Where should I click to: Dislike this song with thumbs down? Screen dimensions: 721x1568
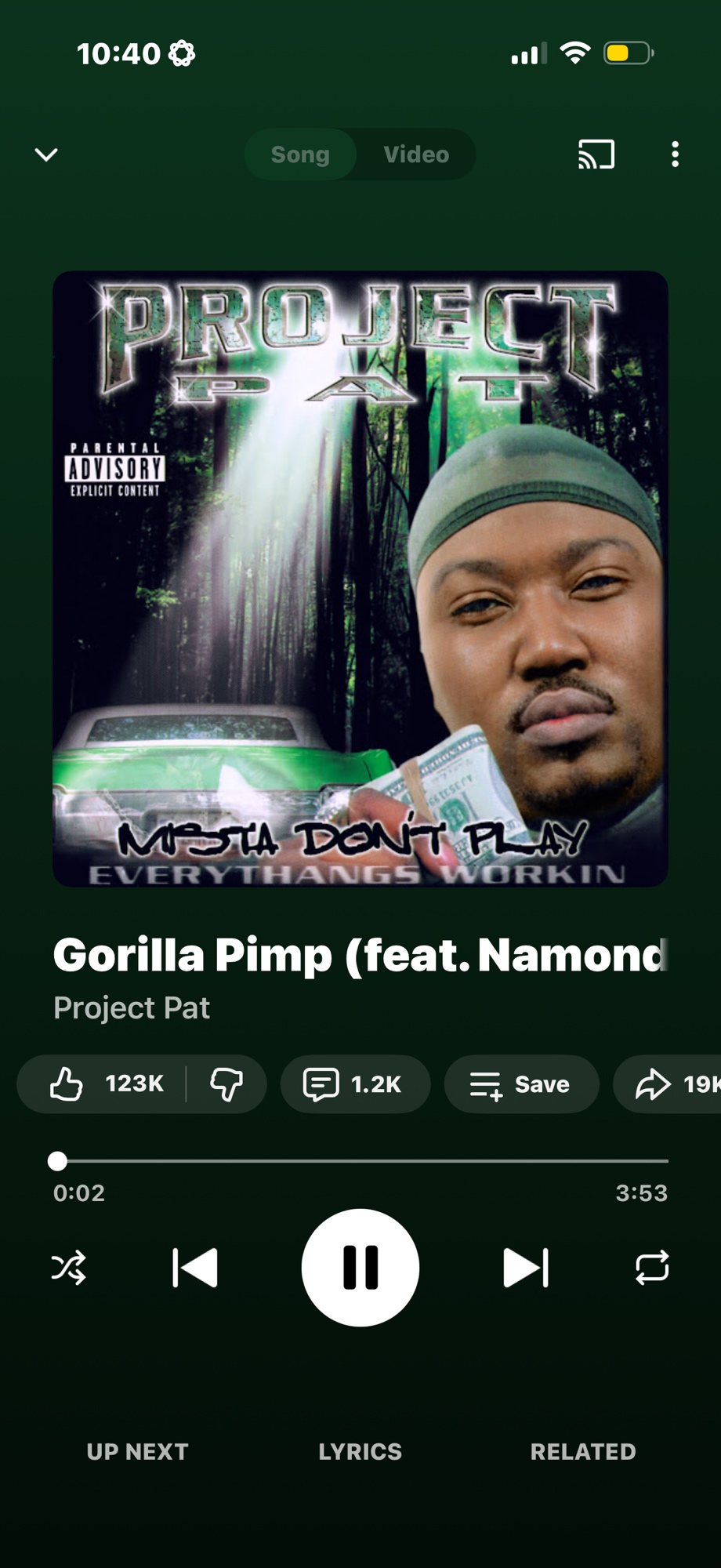click(x=226, y=1084)
